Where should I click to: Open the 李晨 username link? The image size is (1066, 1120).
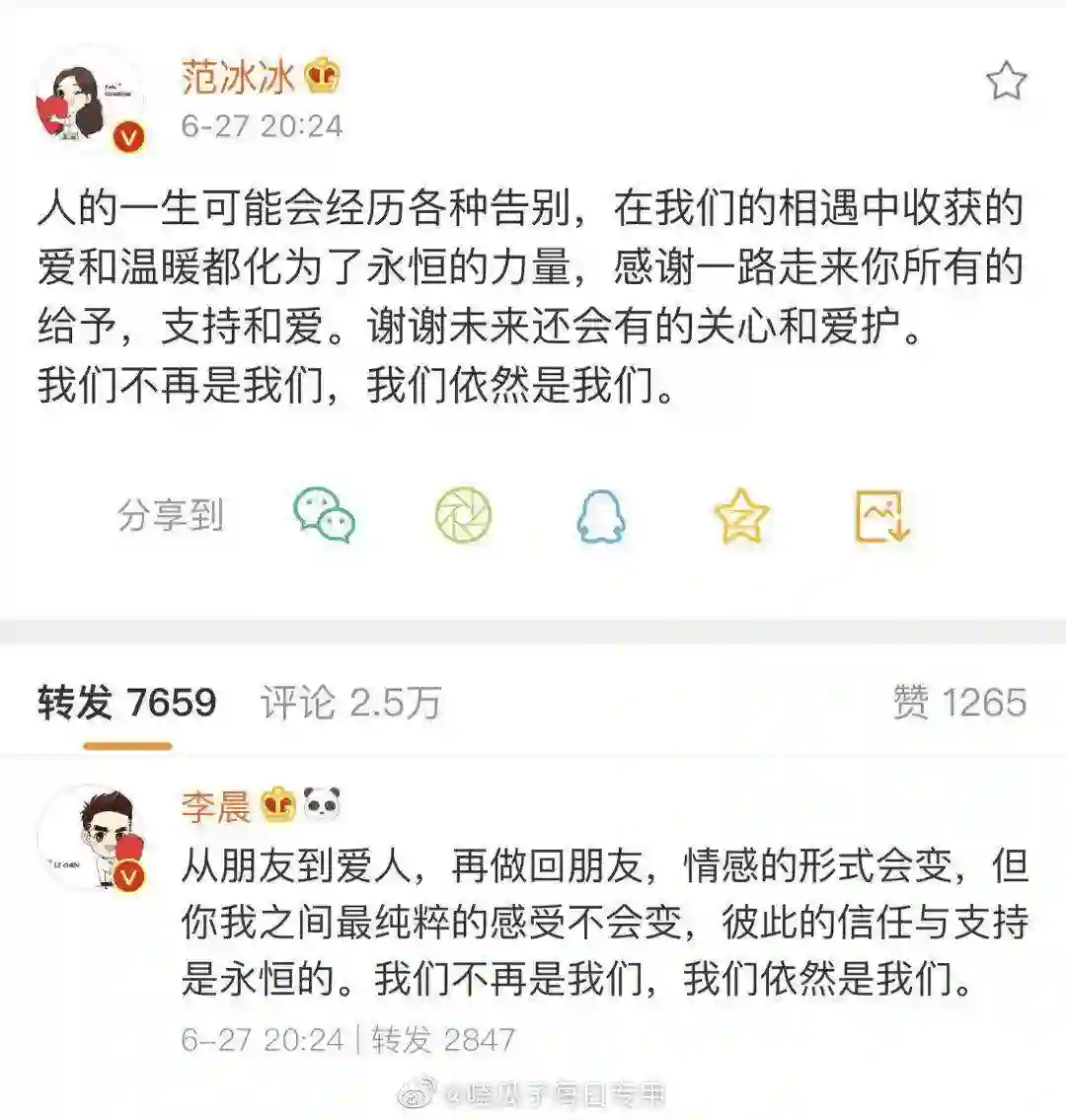point(215,807)
